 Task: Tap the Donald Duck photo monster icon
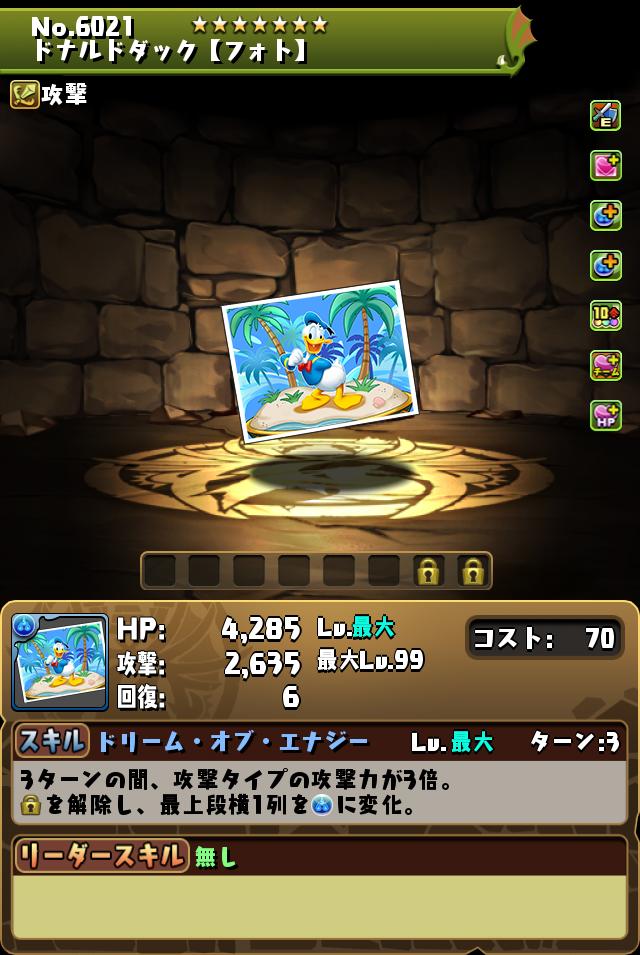(60, 661)
